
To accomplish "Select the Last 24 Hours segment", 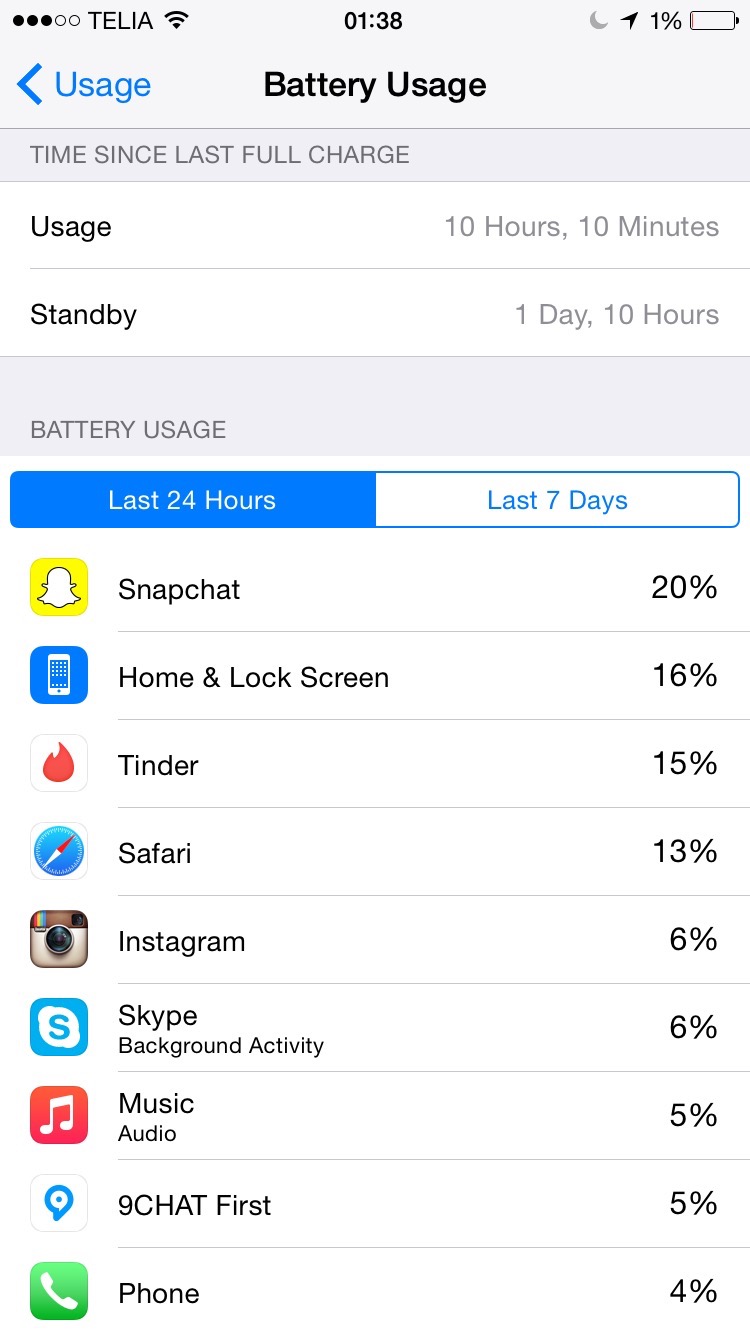I will tap(193, 500).
